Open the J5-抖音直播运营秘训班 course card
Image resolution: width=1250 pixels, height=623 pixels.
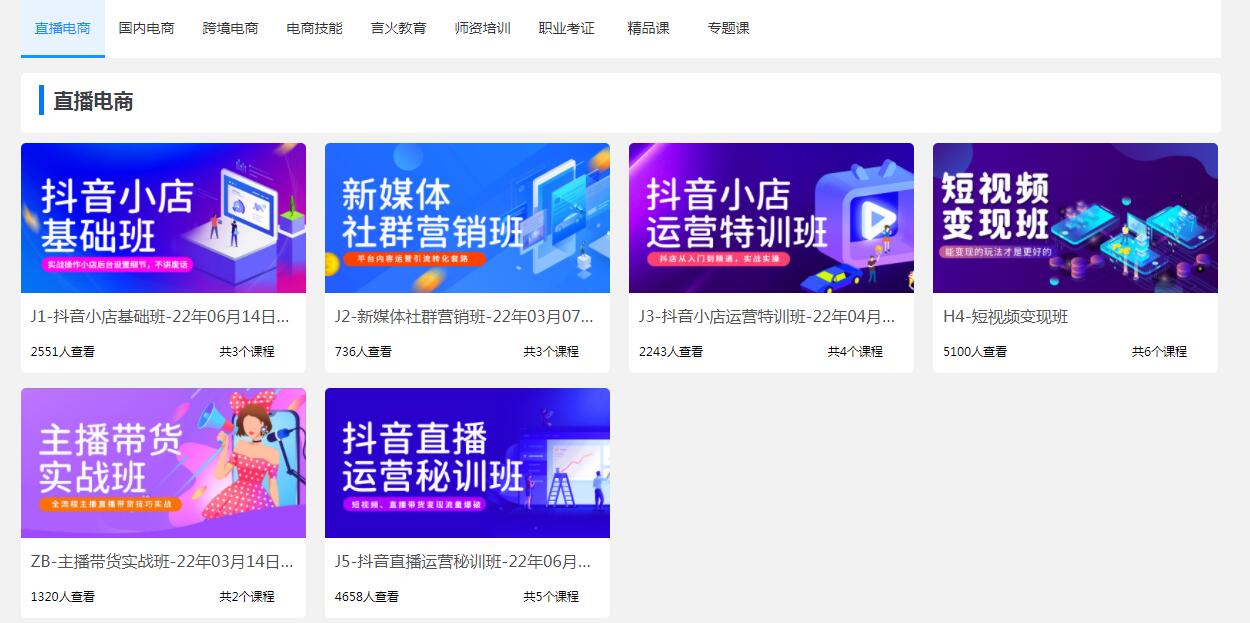(x=467, y=463)
